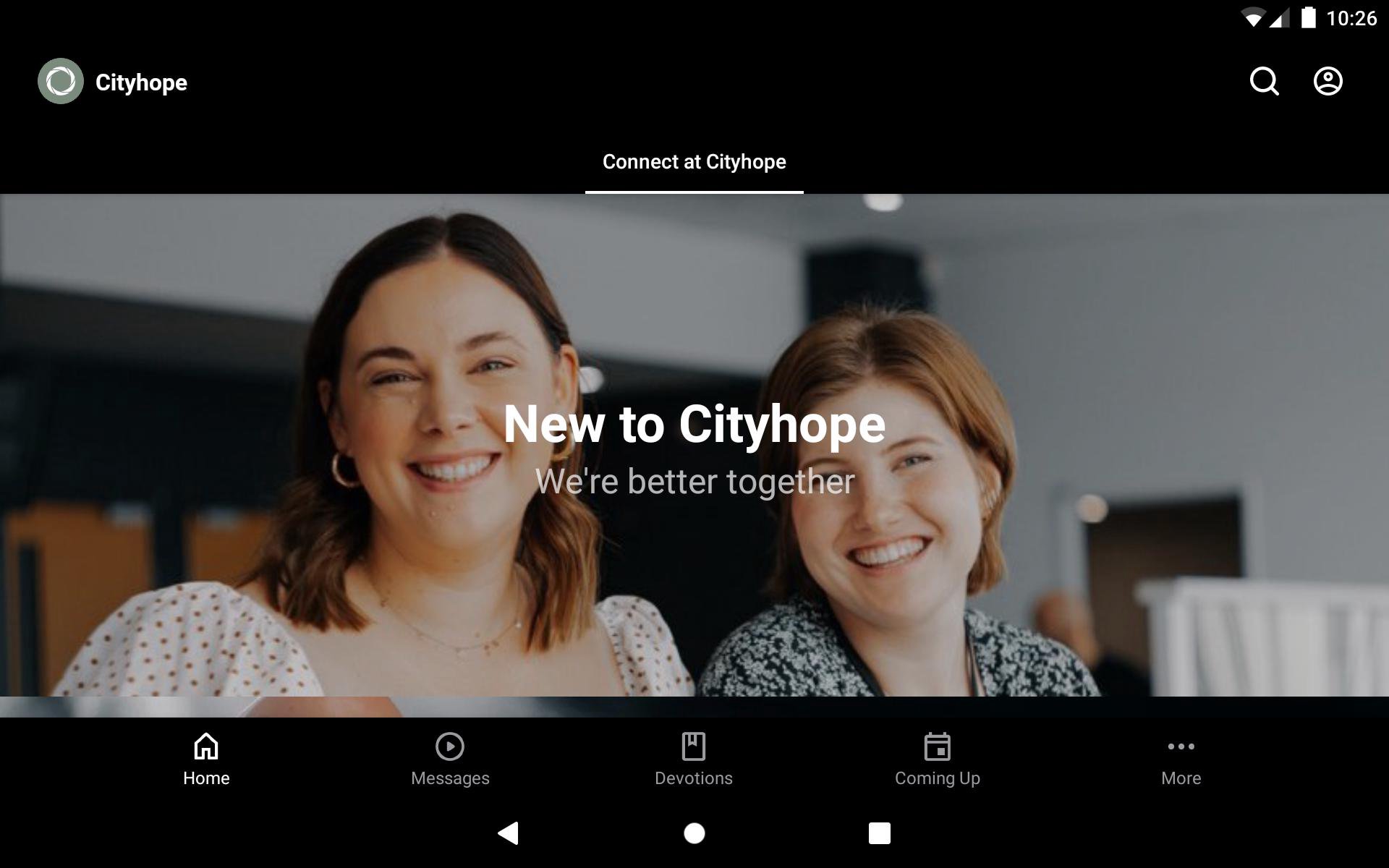
Task: Switch to the Messages tab
Action: pyautogui.click(x=450, y=759)
